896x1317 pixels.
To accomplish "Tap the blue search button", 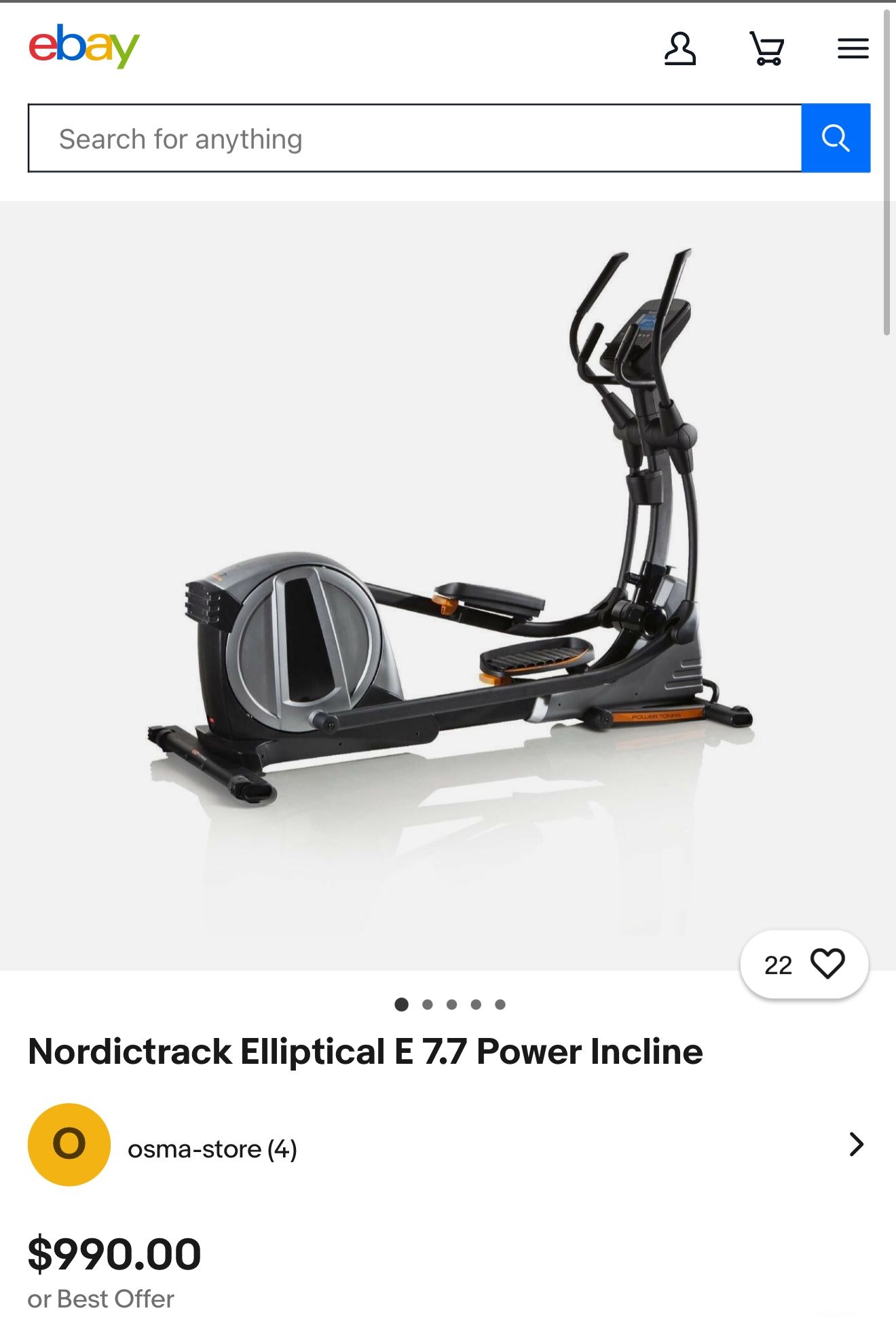I will (x=836, y=138).
